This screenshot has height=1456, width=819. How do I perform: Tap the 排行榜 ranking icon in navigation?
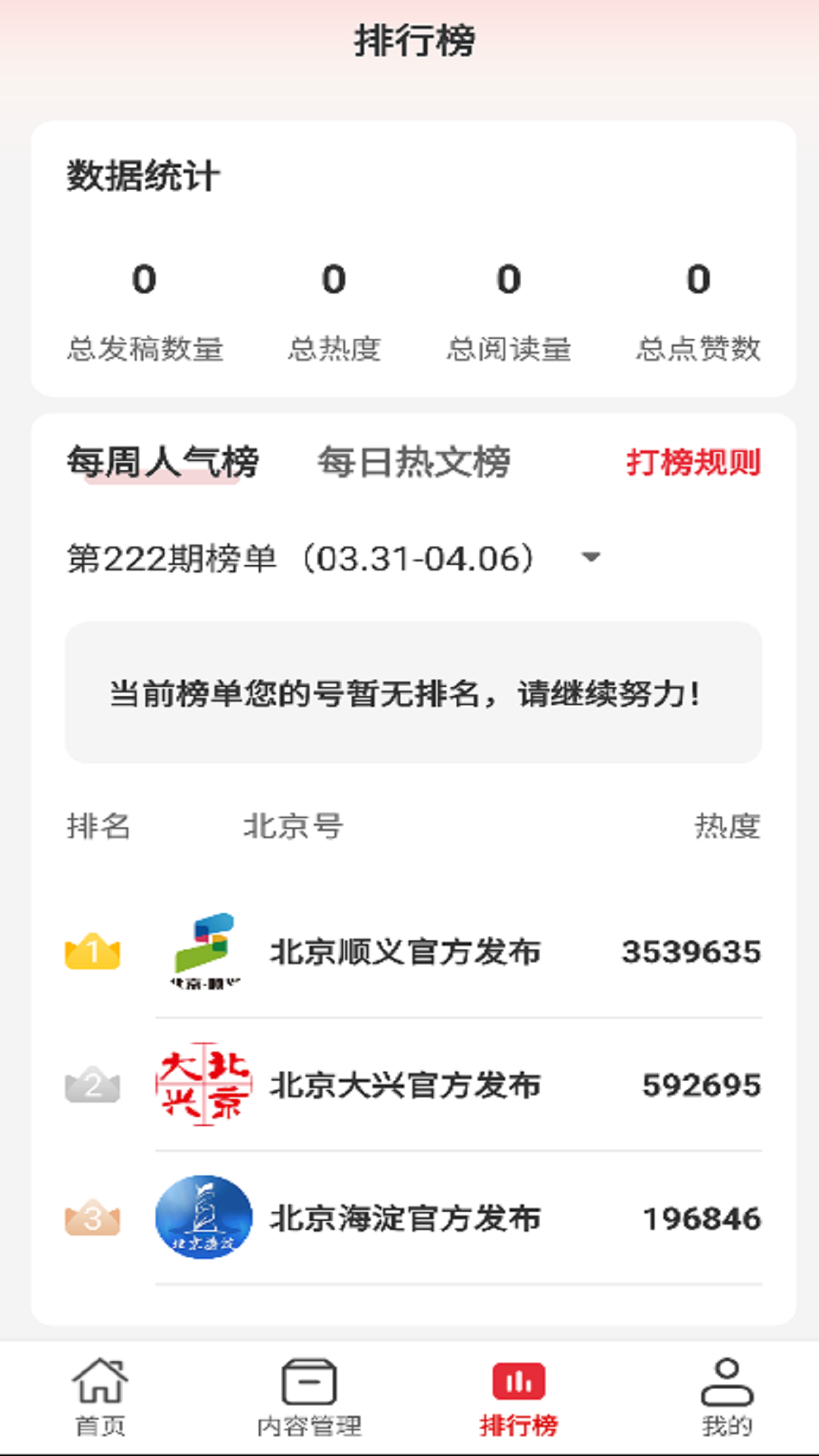518,1392
